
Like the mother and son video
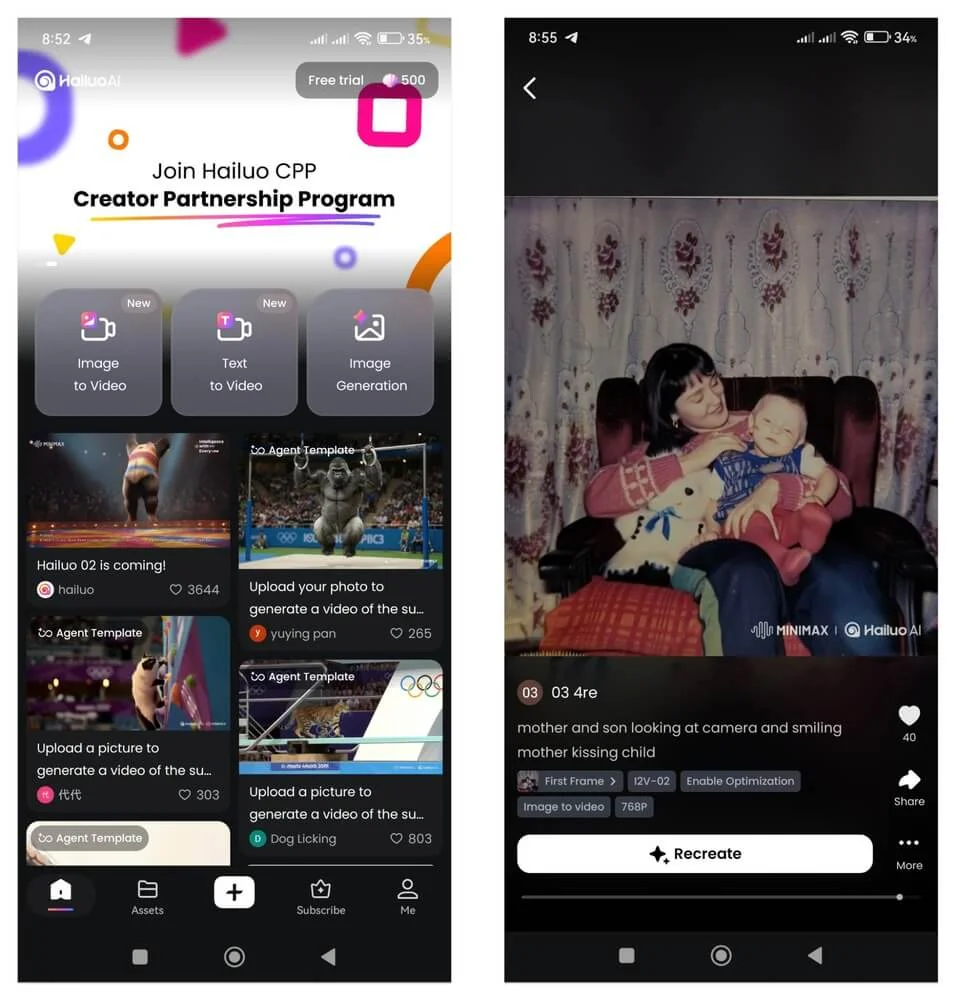pos(908,716)
